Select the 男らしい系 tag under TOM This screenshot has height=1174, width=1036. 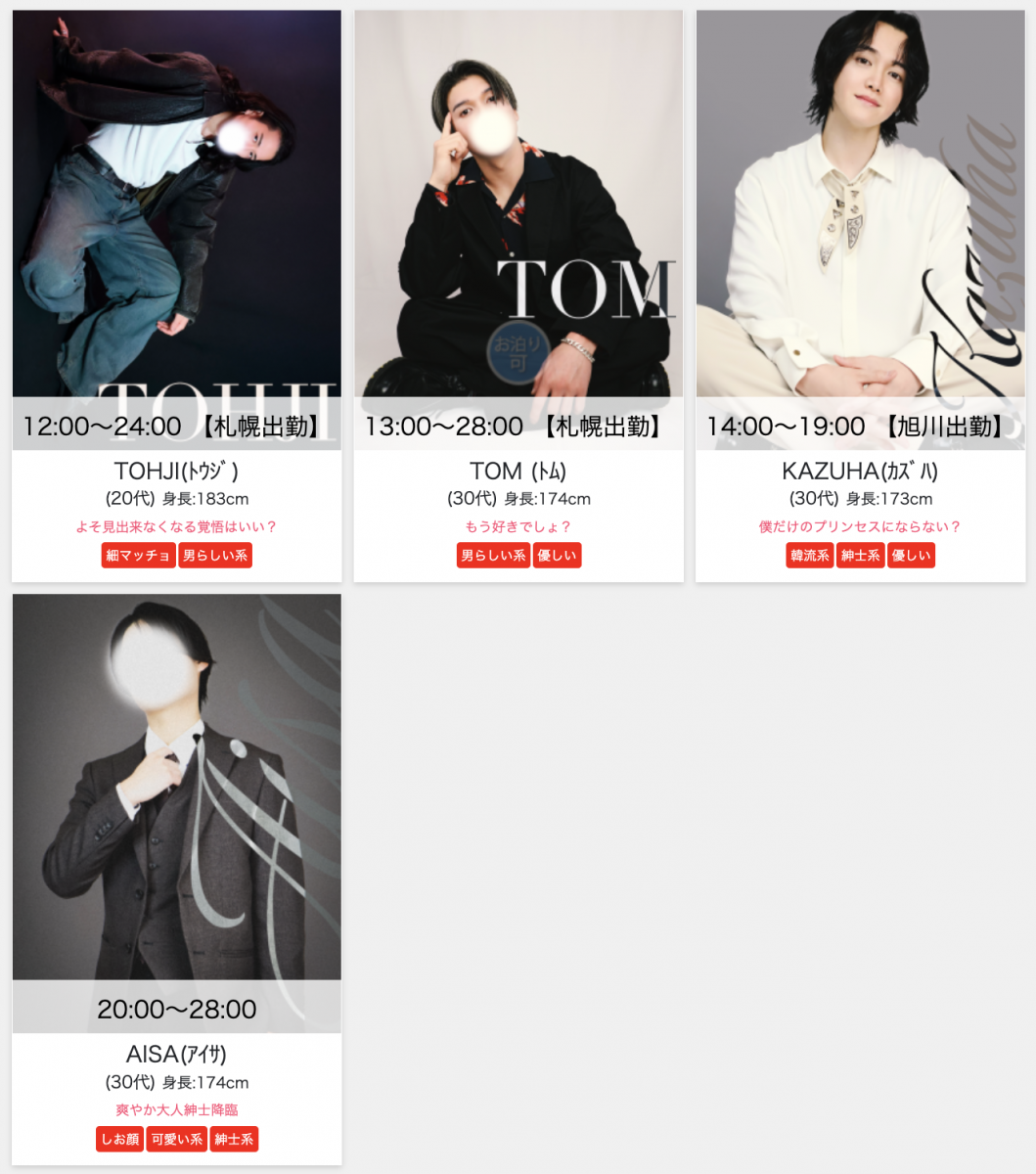[493, 556]
